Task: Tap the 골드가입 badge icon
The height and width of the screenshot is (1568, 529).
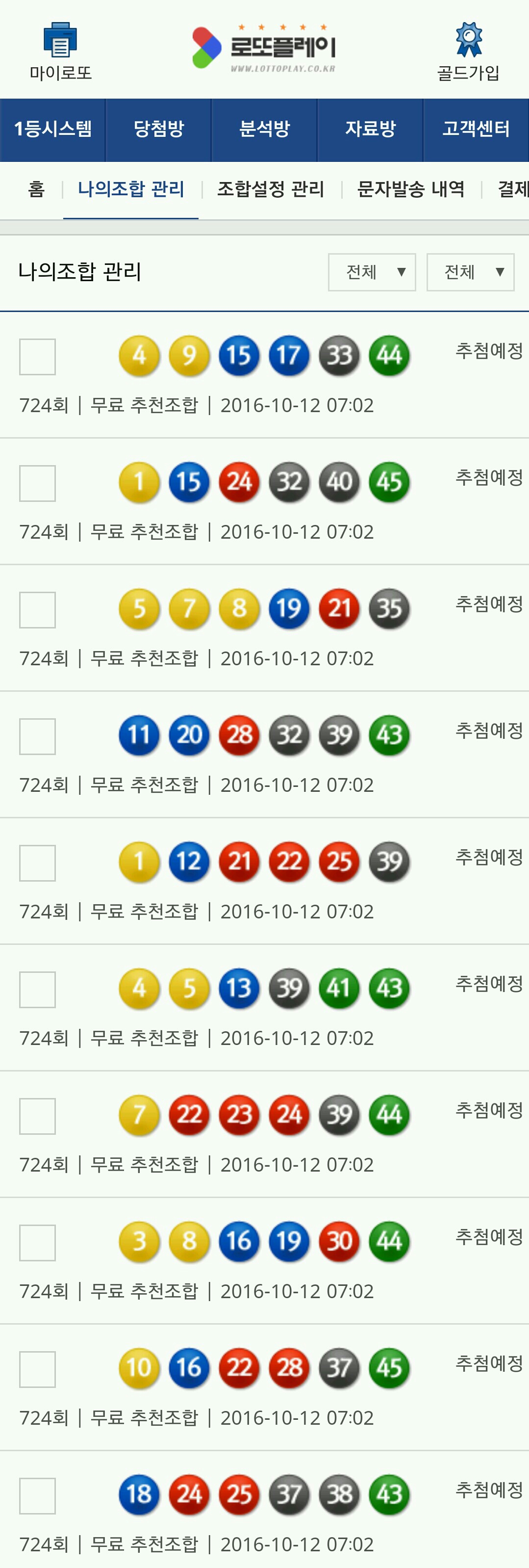Action: click(x=468, y=41)
